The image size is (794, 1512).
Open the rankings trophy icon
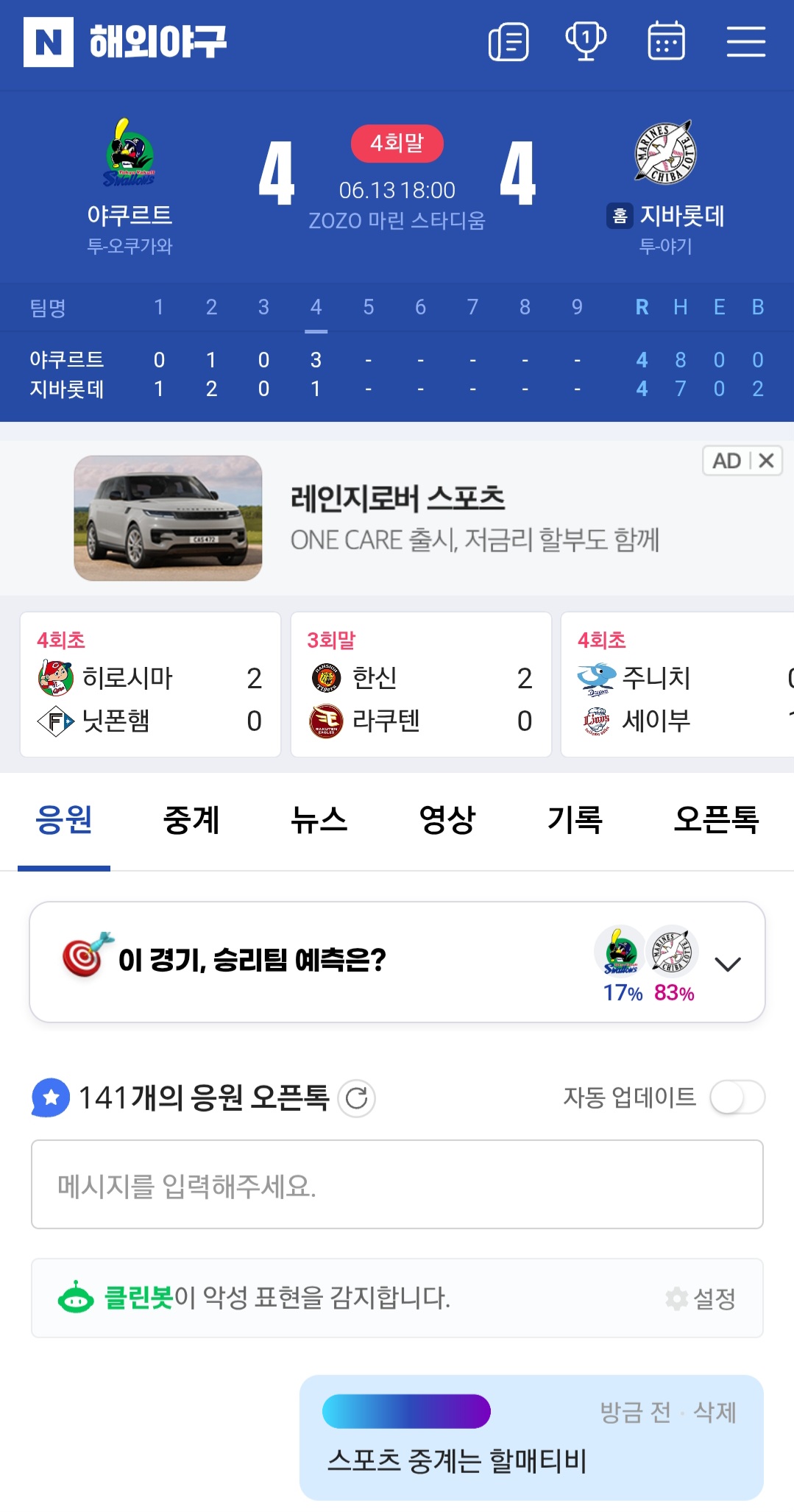[x=586, y=41]
